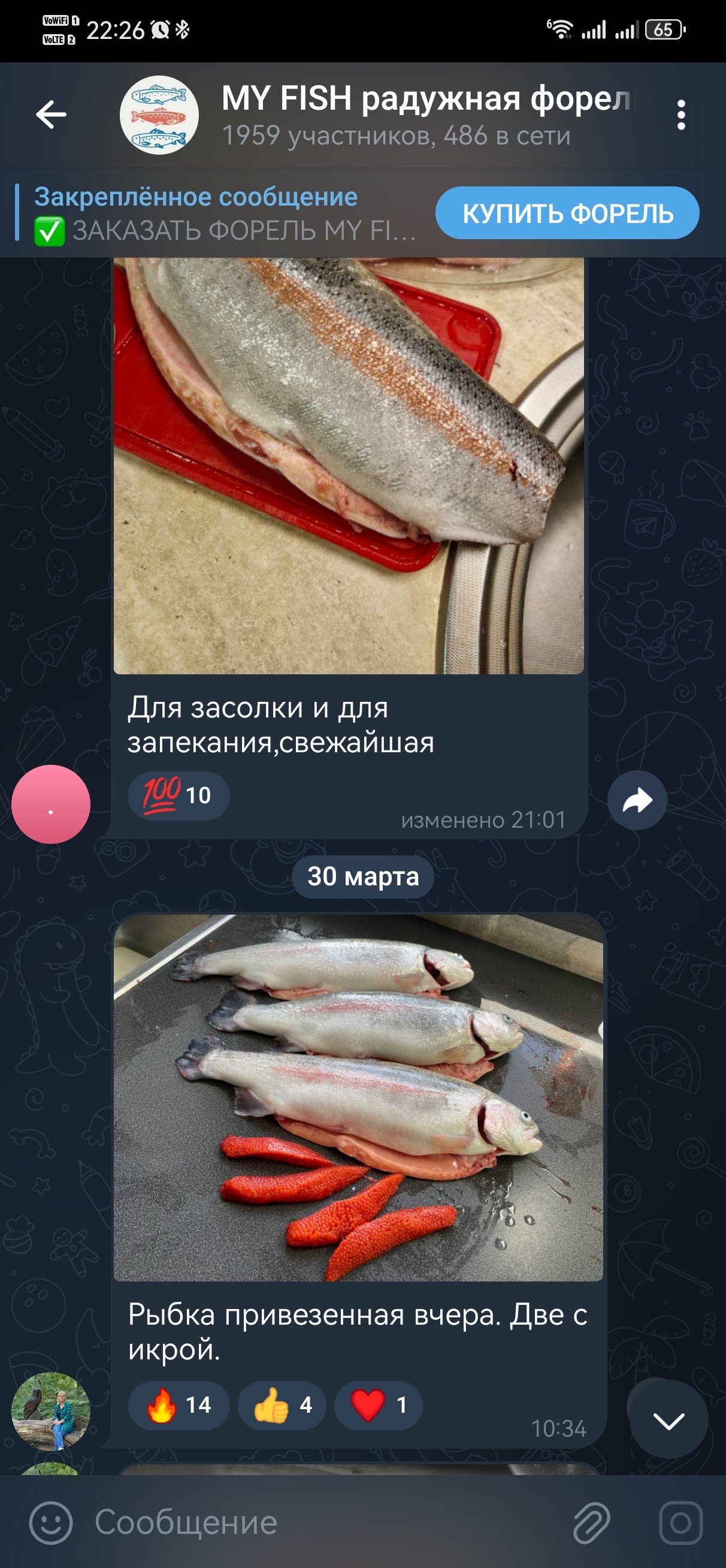Go back from the MY FISH chat
The width and height of the screenshot is (726, 1568).
pyautogui.click(x=51, y=114)
